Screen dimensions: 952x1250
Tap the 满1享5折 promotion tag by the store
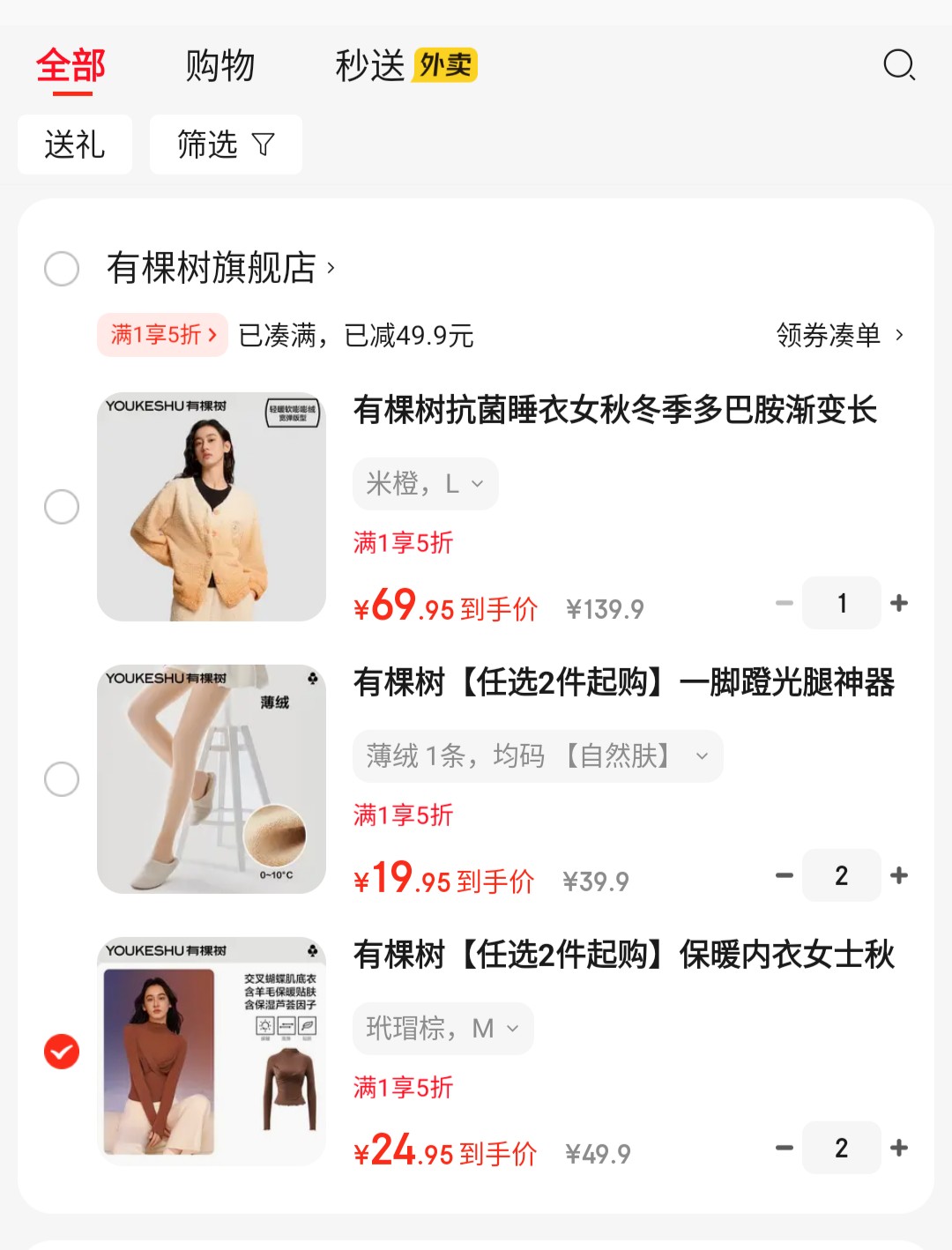[162, 335]
